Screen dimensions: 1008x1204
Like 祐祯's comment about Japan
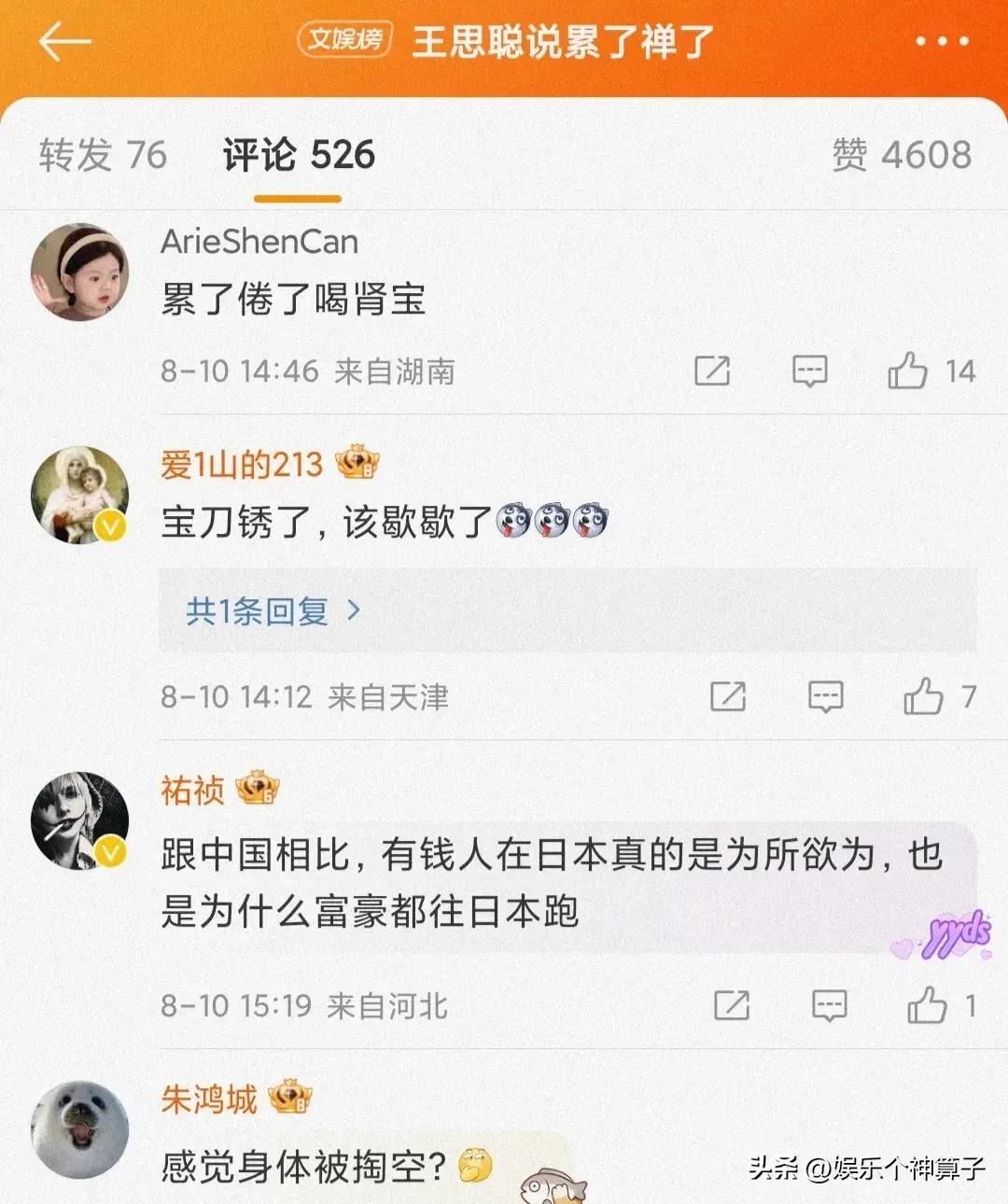coord(927,1005)
